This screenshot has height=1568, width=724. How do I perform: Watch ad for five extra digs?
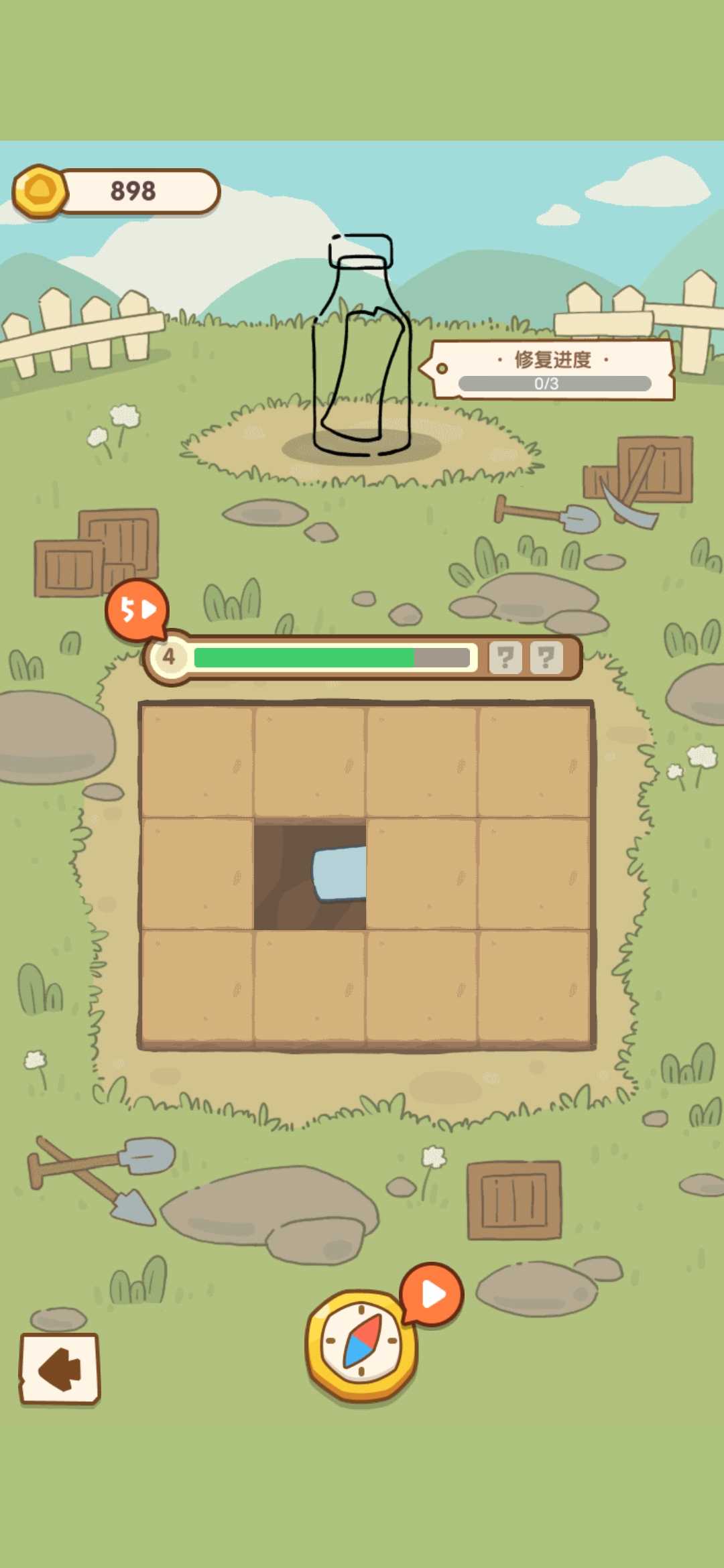click(x=137, y=610)
